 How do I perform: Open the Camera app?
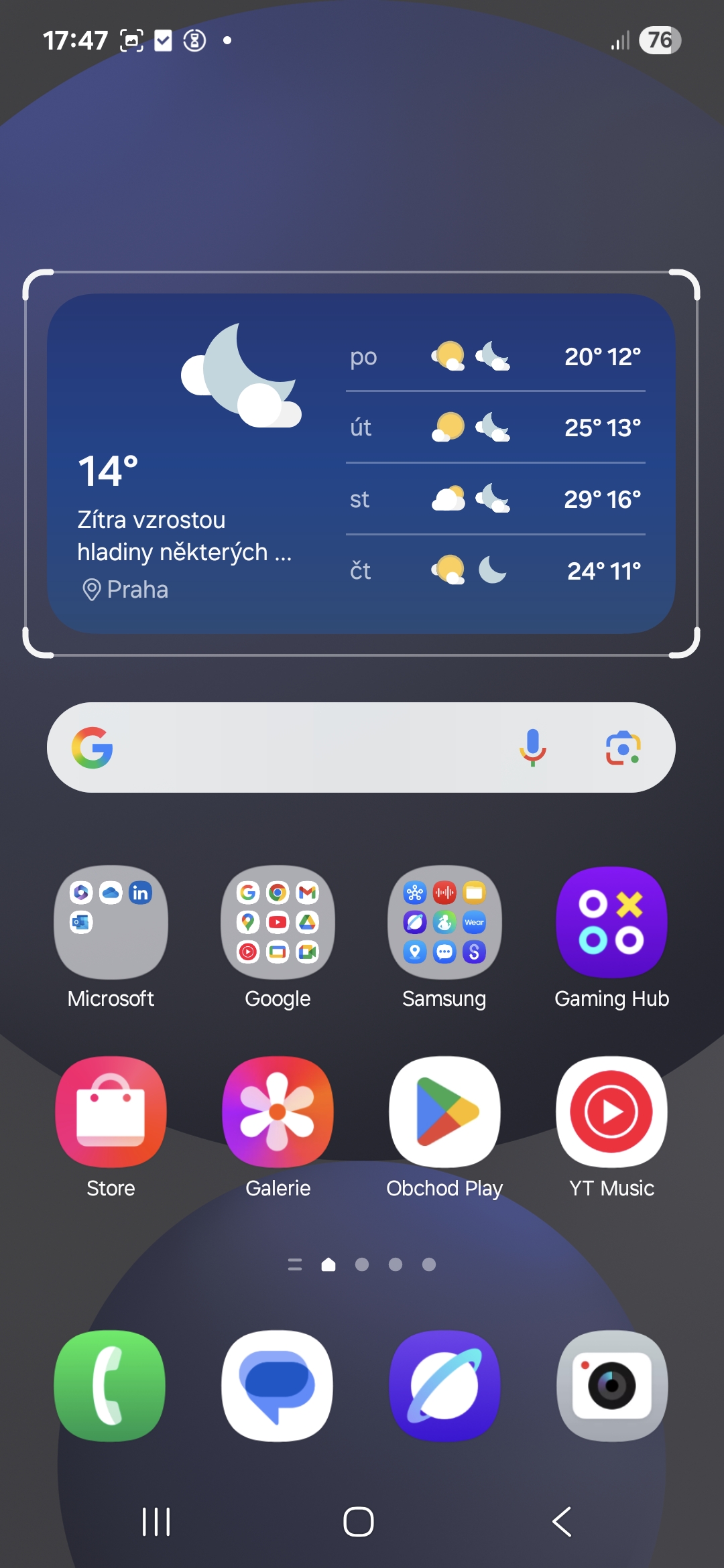(x=611, y=1386)
